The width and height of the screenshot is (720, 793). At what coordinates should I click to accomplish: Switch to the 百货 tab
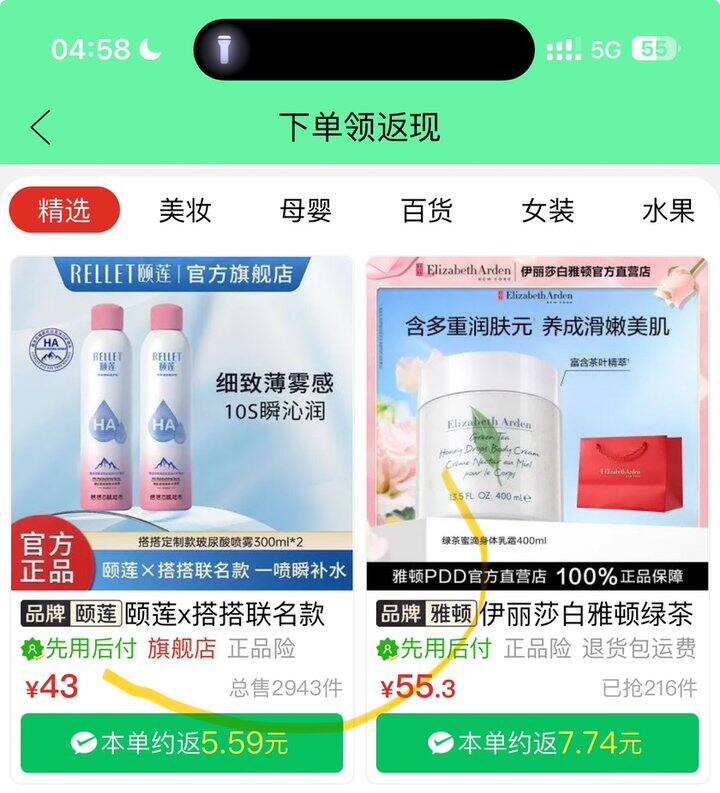427,210
